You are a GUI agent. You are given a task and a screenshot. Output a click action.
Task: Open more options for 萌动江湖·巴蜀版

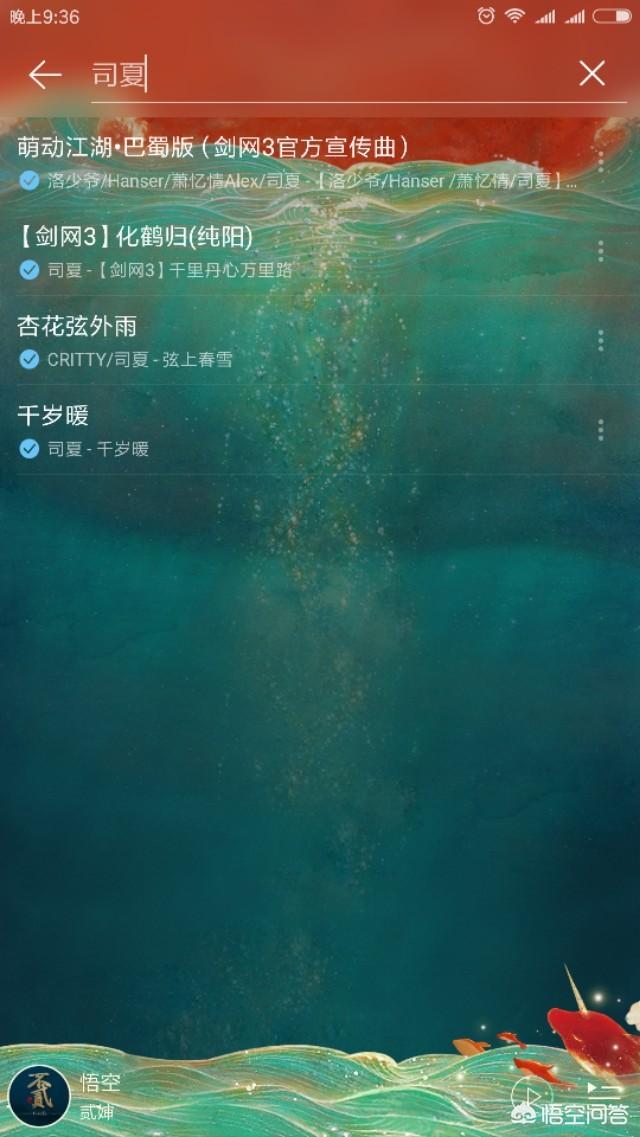tap(600, 161)
